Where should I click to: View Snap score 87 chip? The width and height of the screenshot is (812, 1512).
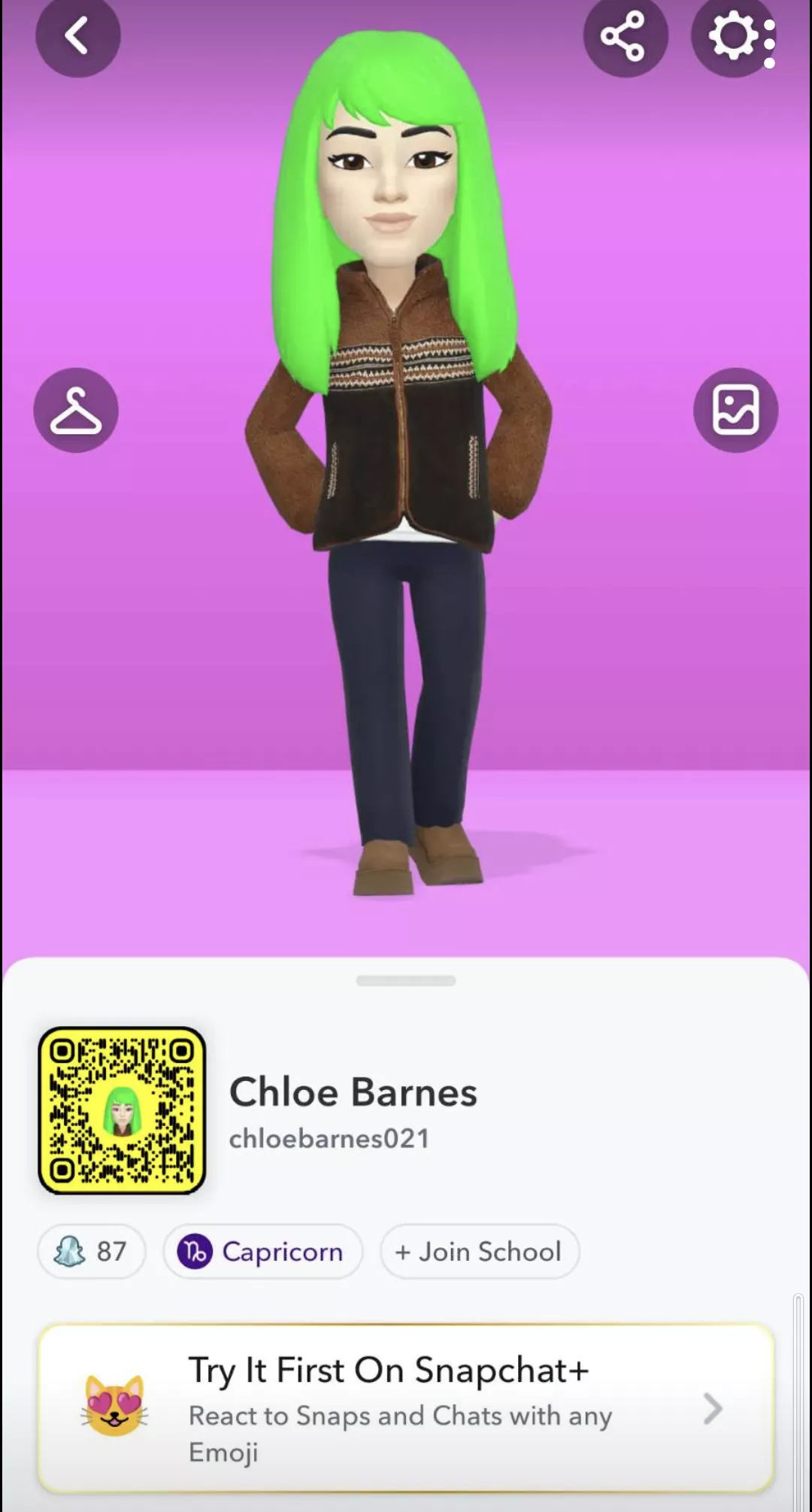[91, 1252]
